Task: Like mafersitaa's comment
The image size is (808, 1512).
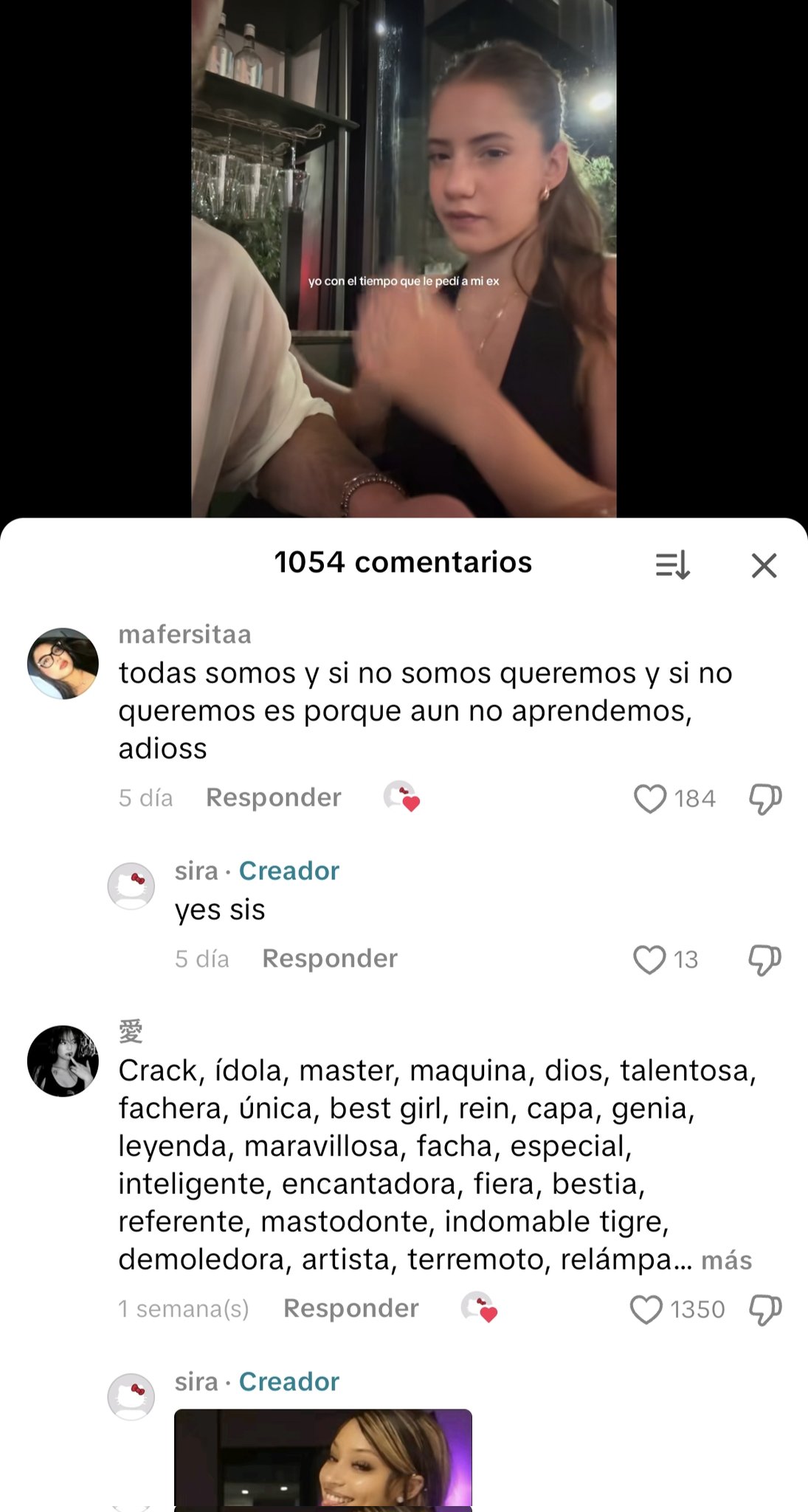Action: (x=650, y=798)
